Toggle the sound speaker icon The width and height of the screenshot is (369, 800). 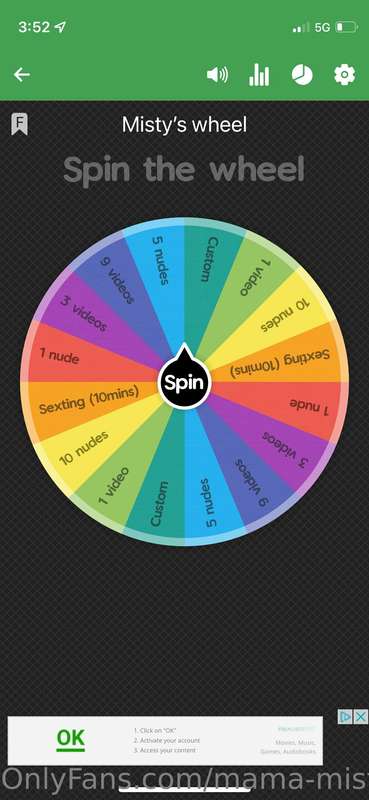click(x=217, y=75)
